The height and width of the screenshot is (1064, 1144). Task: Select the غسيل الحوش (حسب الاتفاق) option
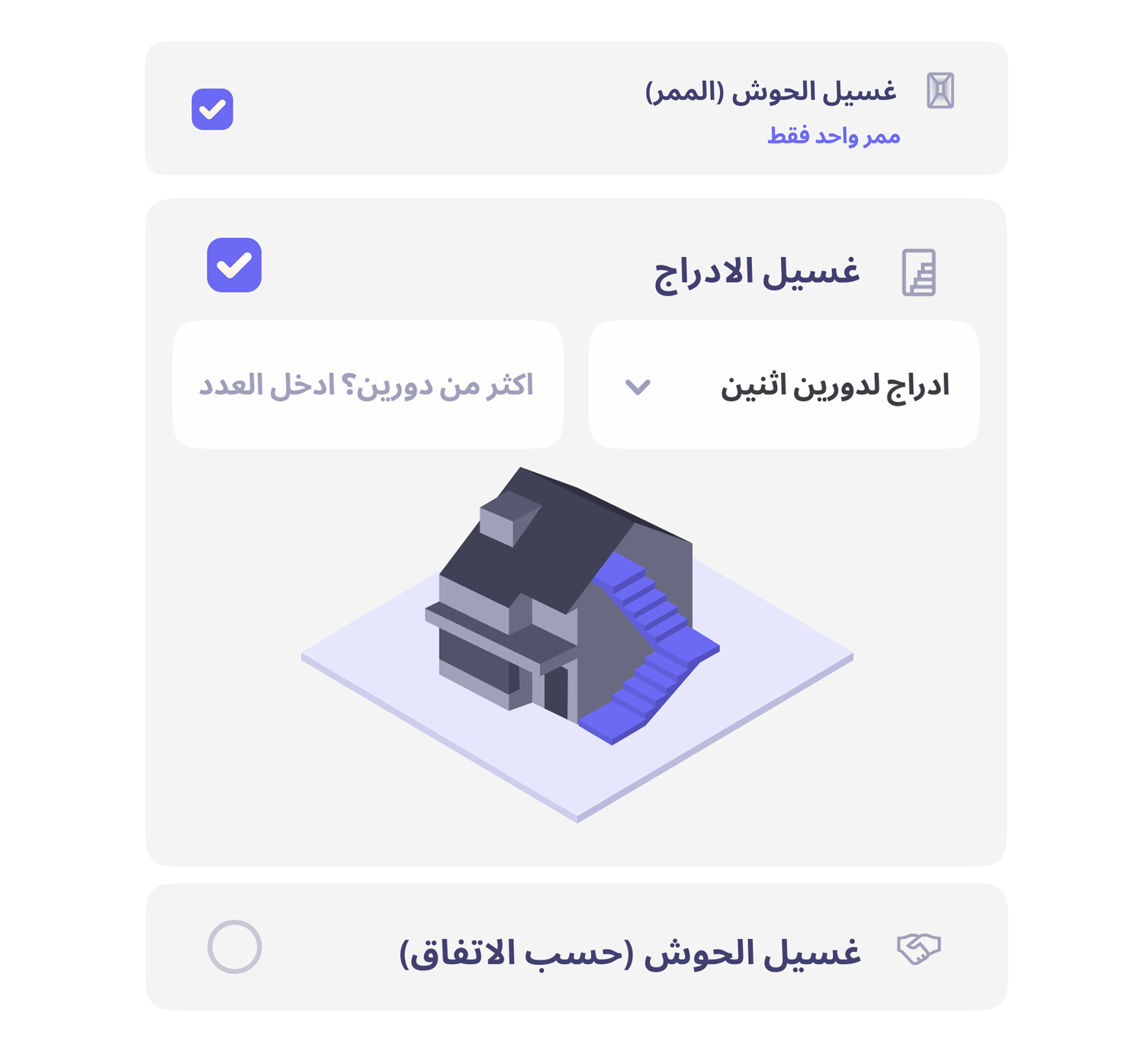pos(235,947)
